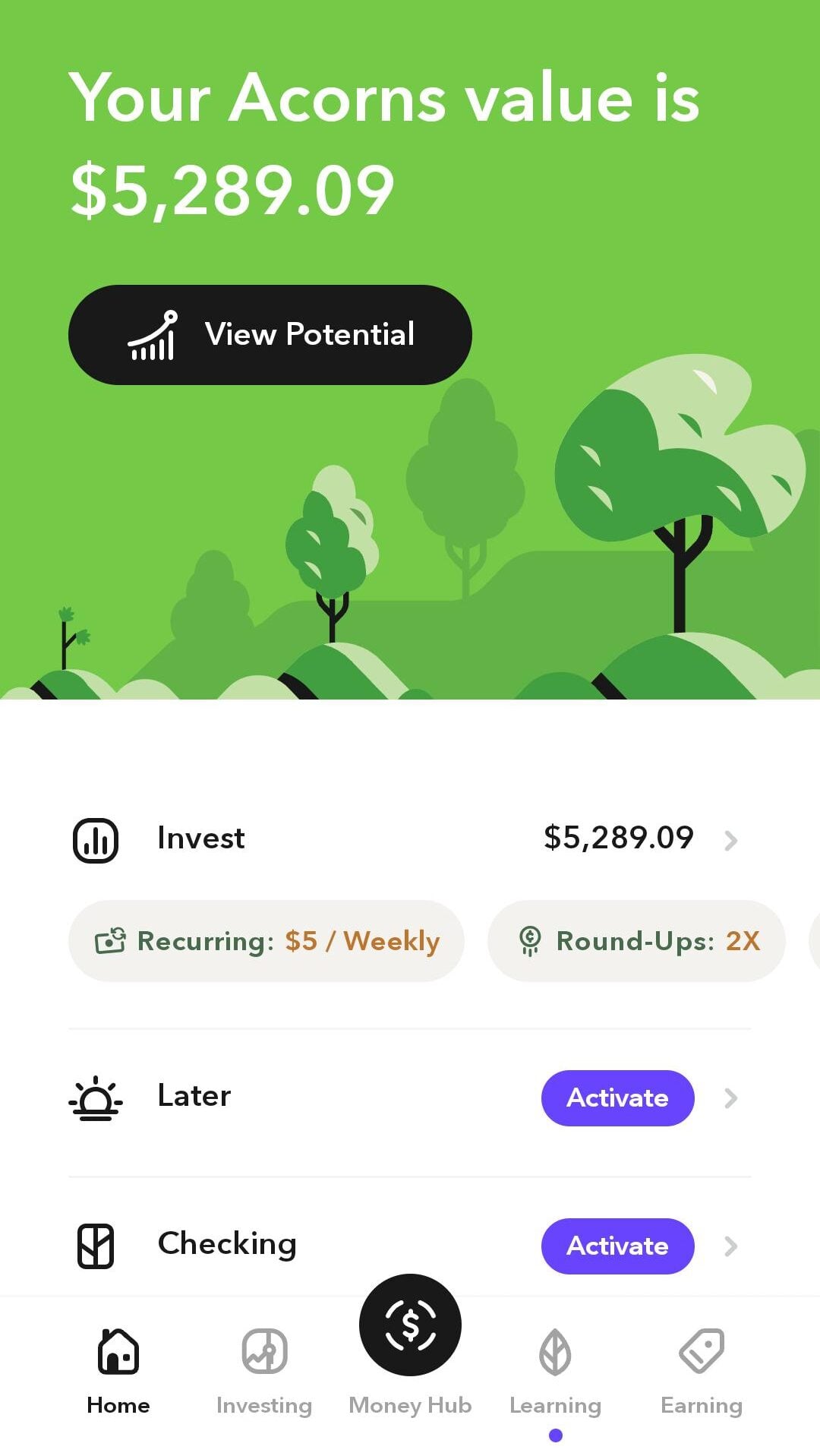Click the sunrise icon next to Later
The image size is (820, 1456).
[95, 1097]
